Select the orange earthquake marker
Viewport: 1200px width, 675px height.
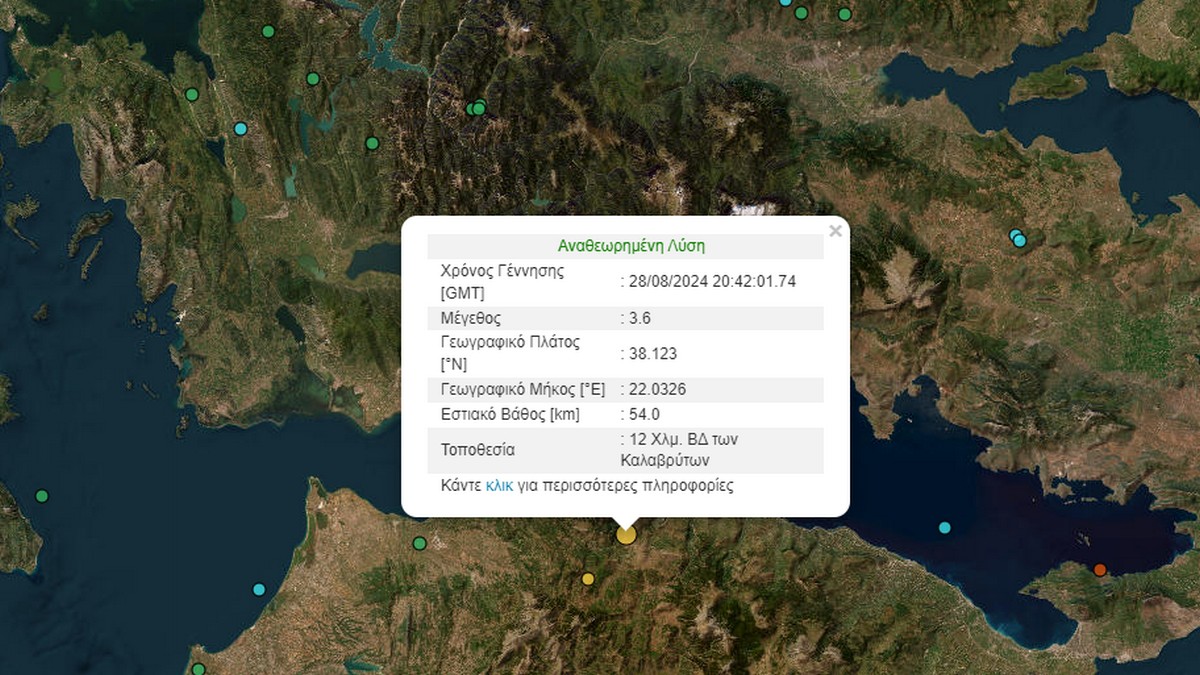point(1100,570)
